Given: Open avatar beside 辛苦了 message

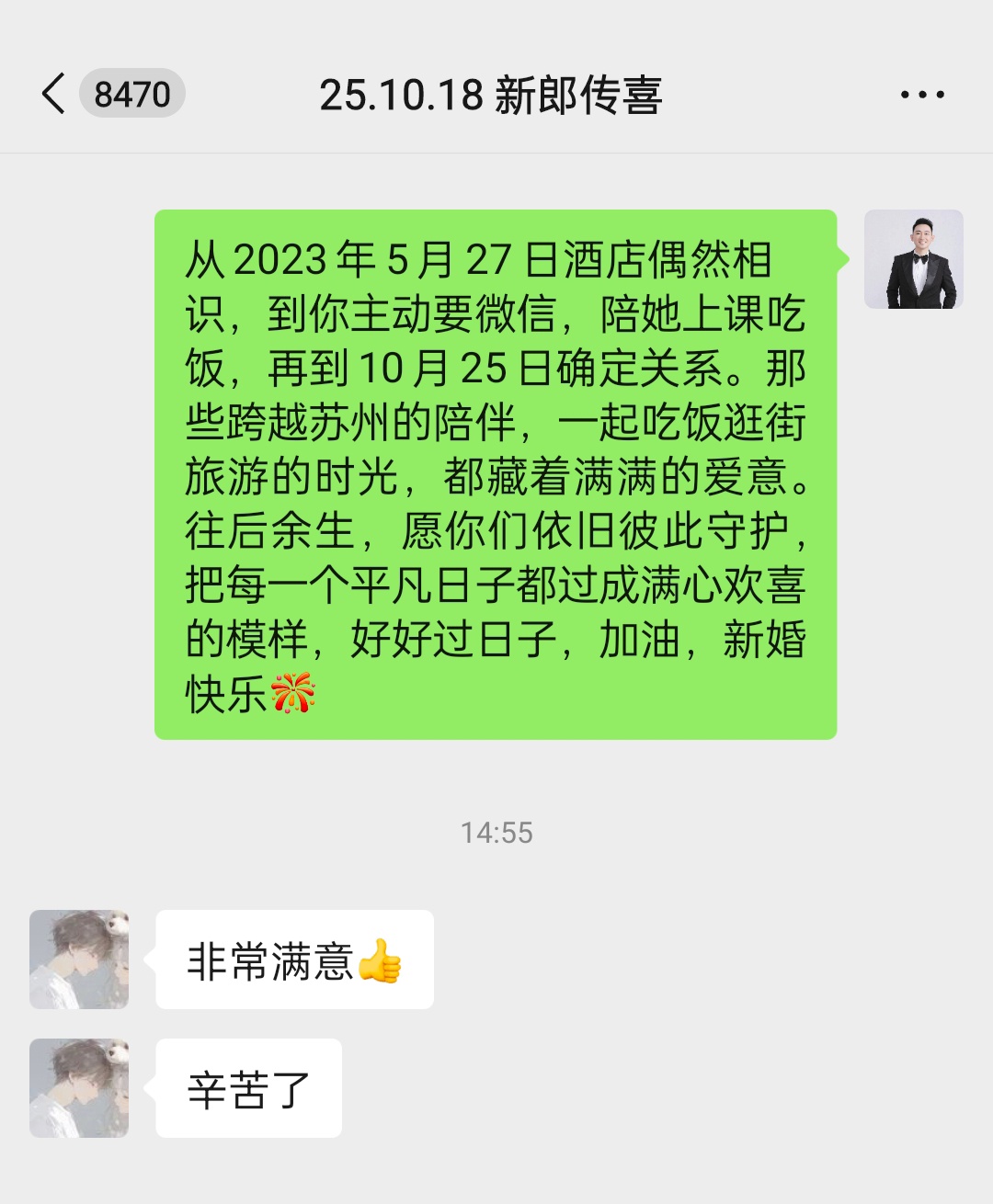Looking at the screenshot, I should coord(79,1088).
